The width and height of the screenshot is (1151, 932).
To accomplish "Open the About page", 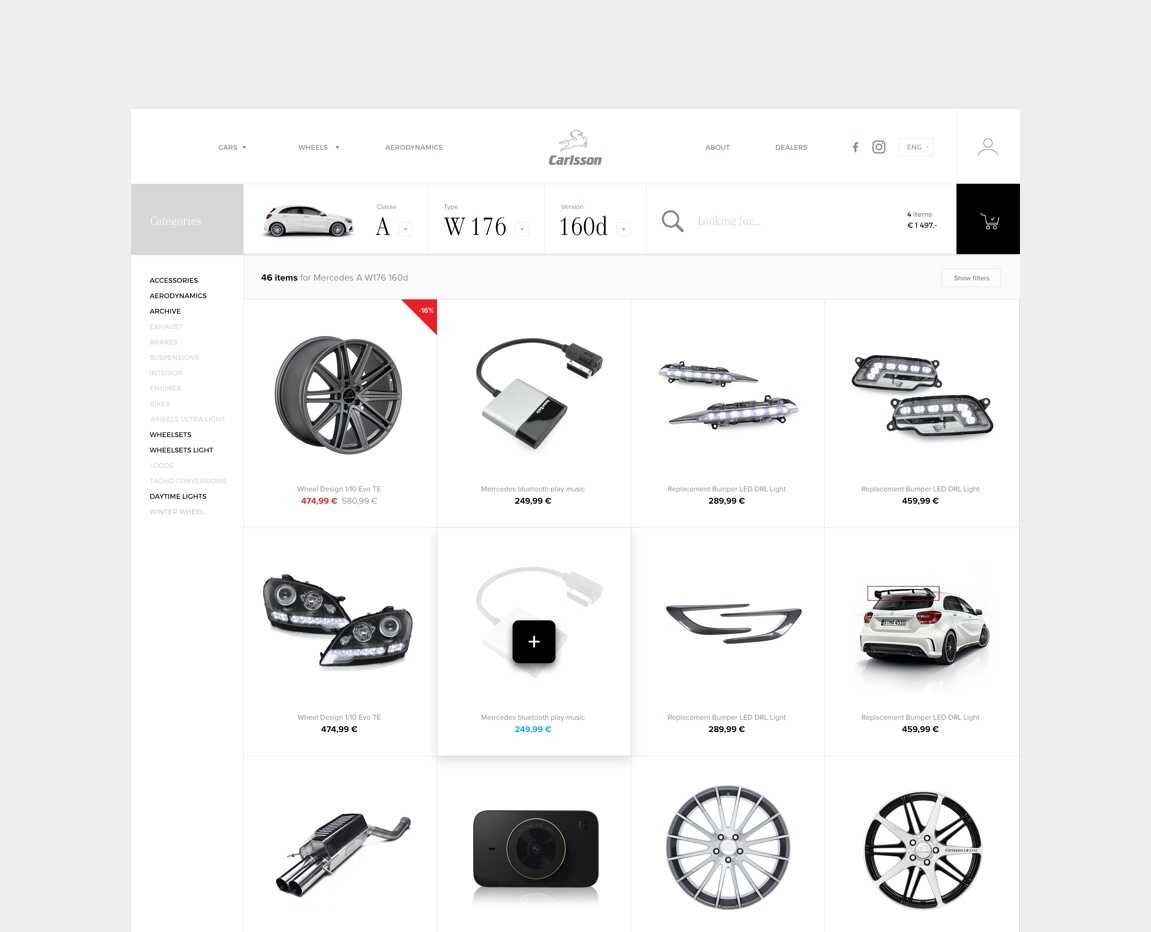I will click(x=717, y=147).
